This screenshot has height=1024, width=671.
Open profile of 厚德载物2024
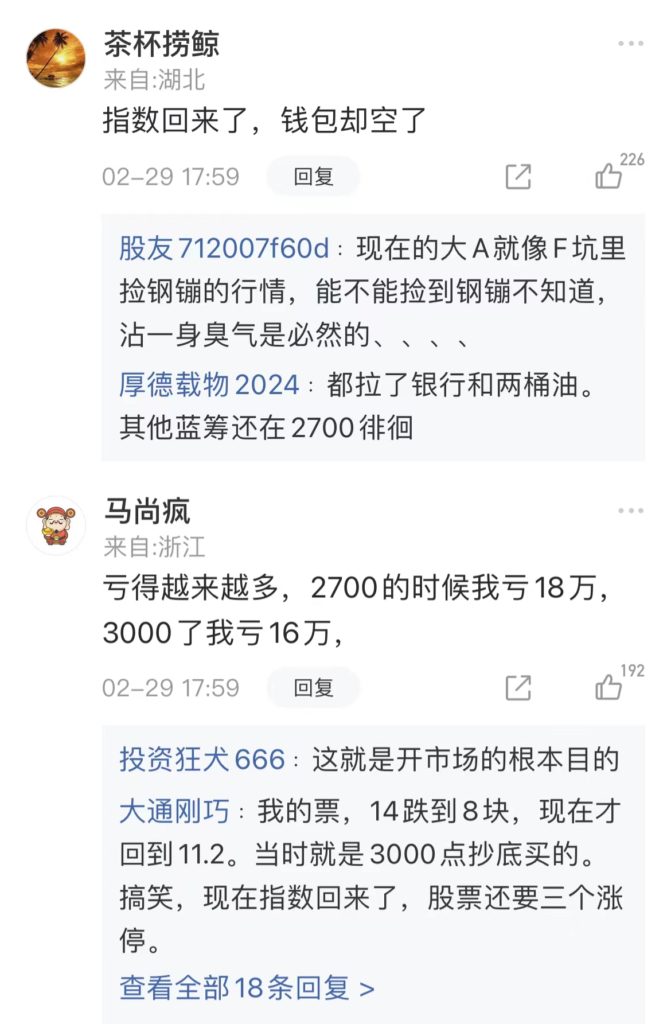pos(209,384)
